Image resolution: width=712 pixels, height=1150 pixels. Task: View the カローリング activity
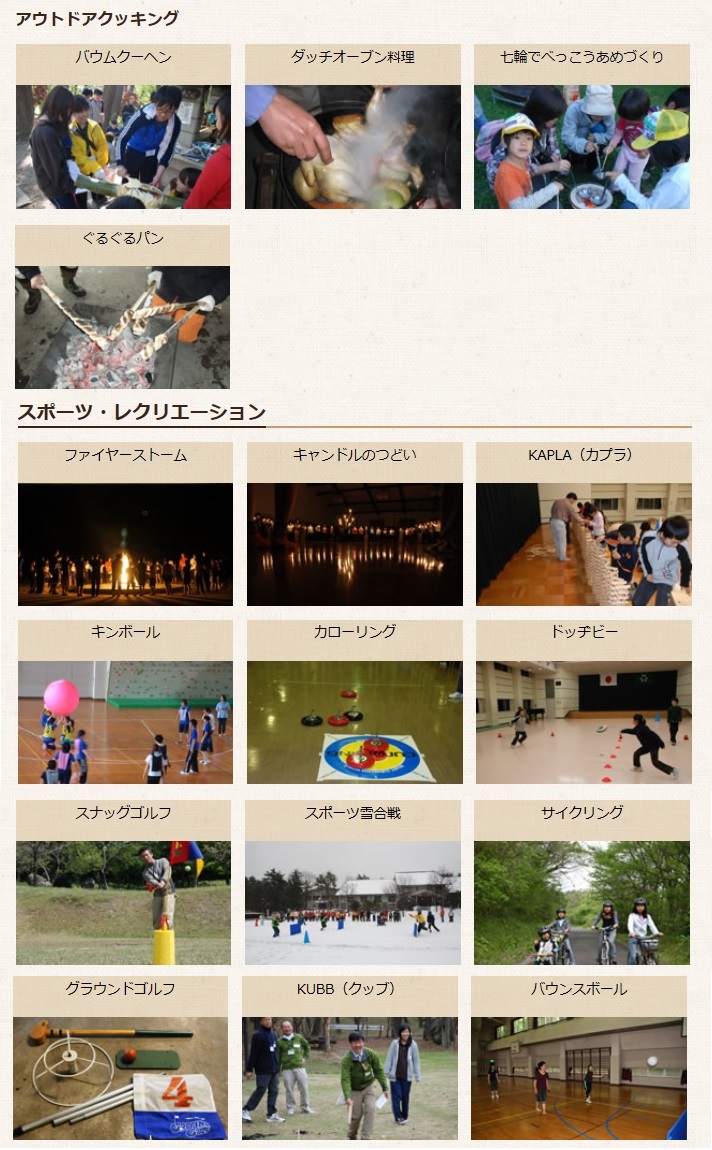click(x=355, y=703)
